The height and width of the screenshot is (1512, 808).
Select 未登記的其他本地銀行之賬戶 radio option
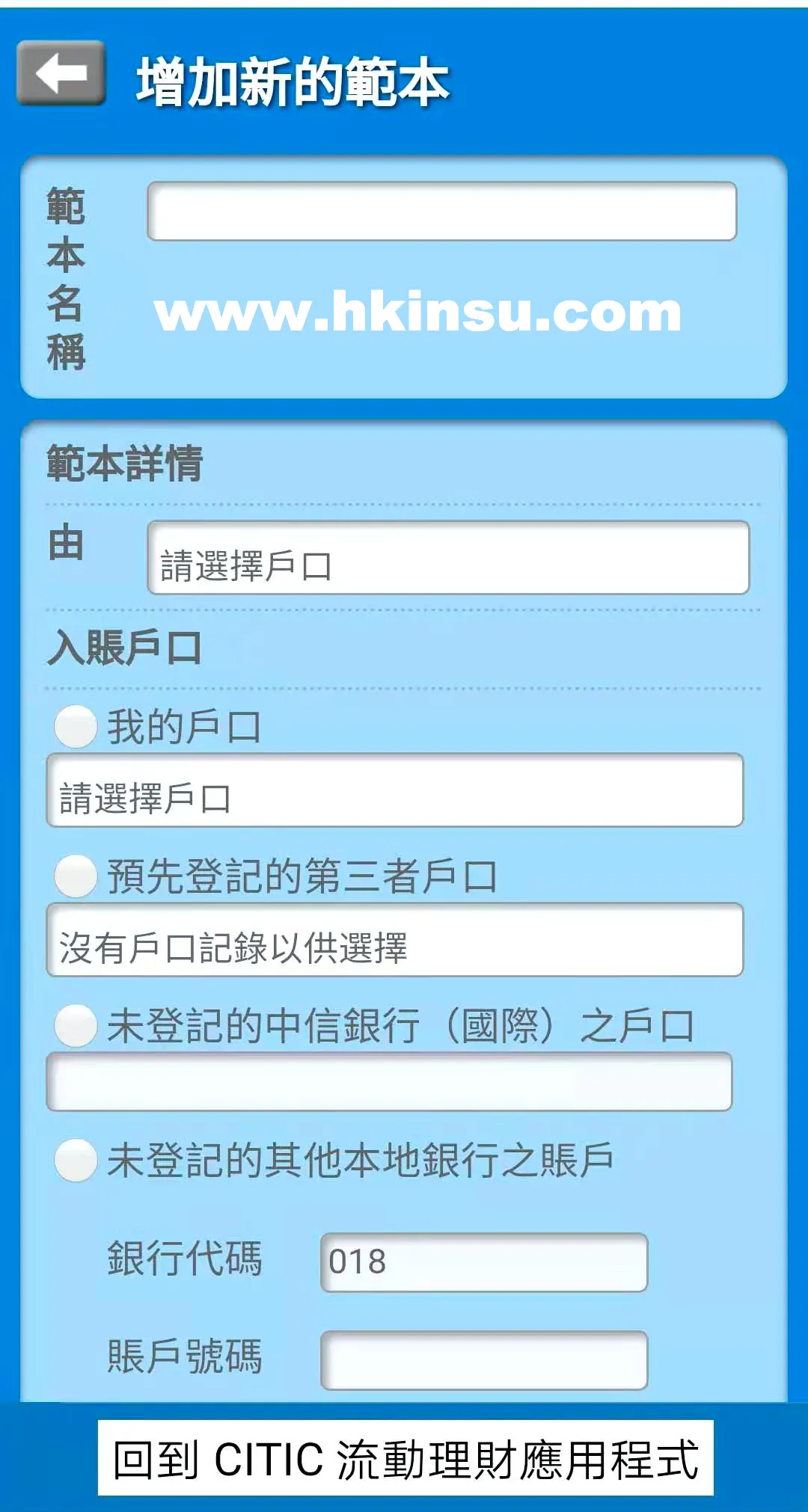pyautogui.click(x=76, y=1160)
